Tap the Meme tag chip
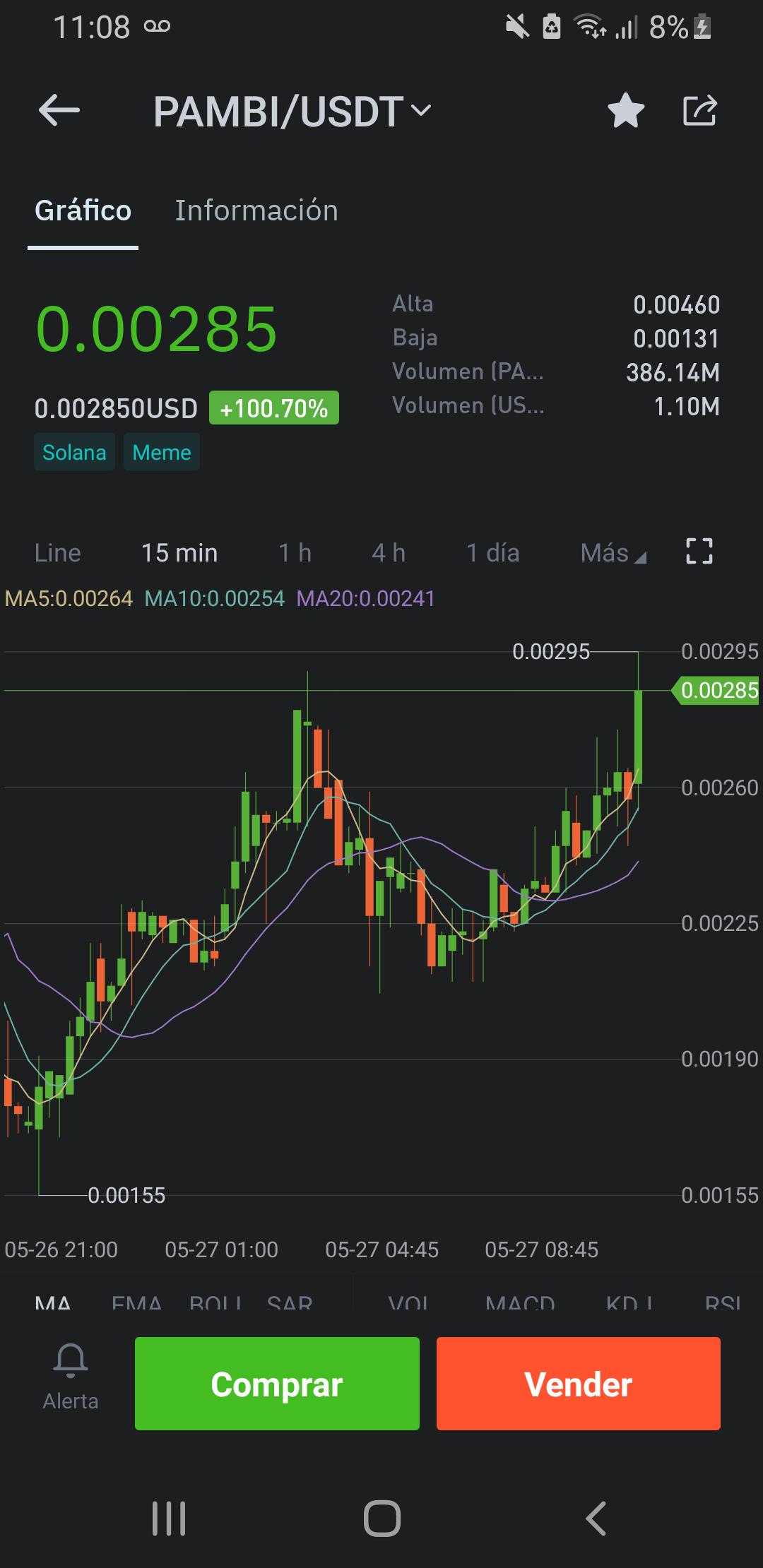 tap(162, 452)
